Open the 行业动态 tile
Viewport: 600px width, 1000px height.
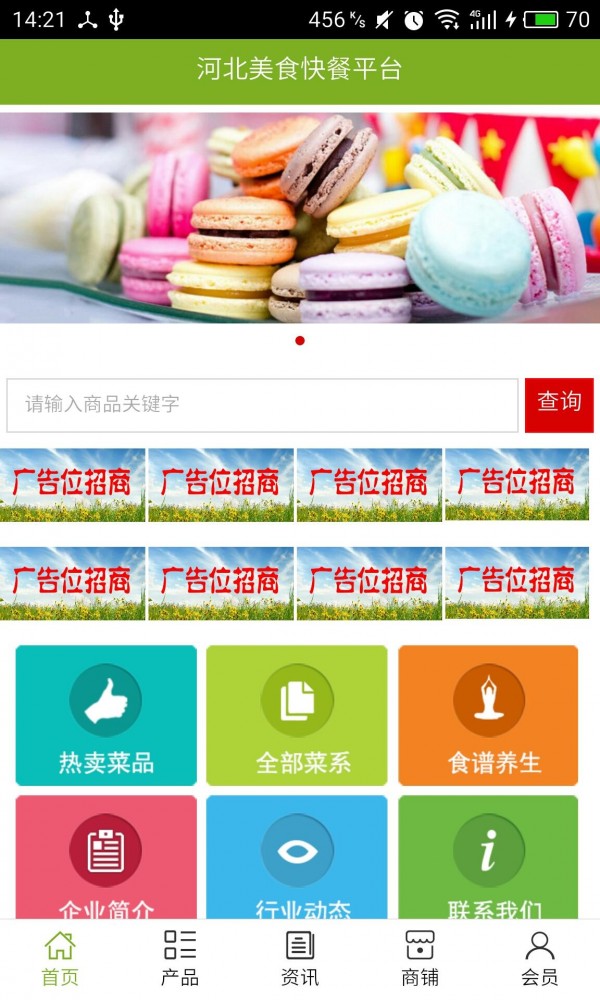(297, 858)
